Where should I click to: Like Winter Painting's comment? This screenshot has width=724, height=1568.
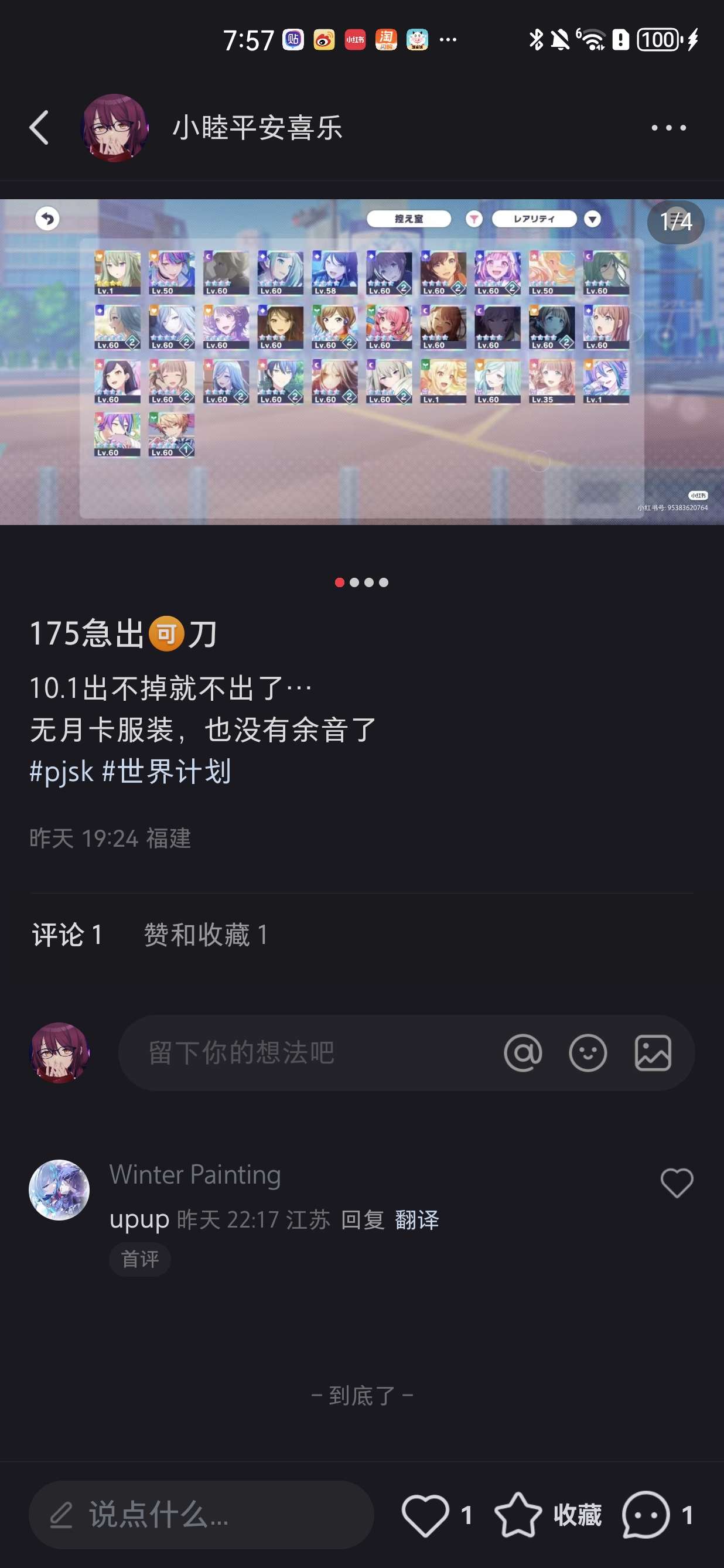[x=677, y=1182]
